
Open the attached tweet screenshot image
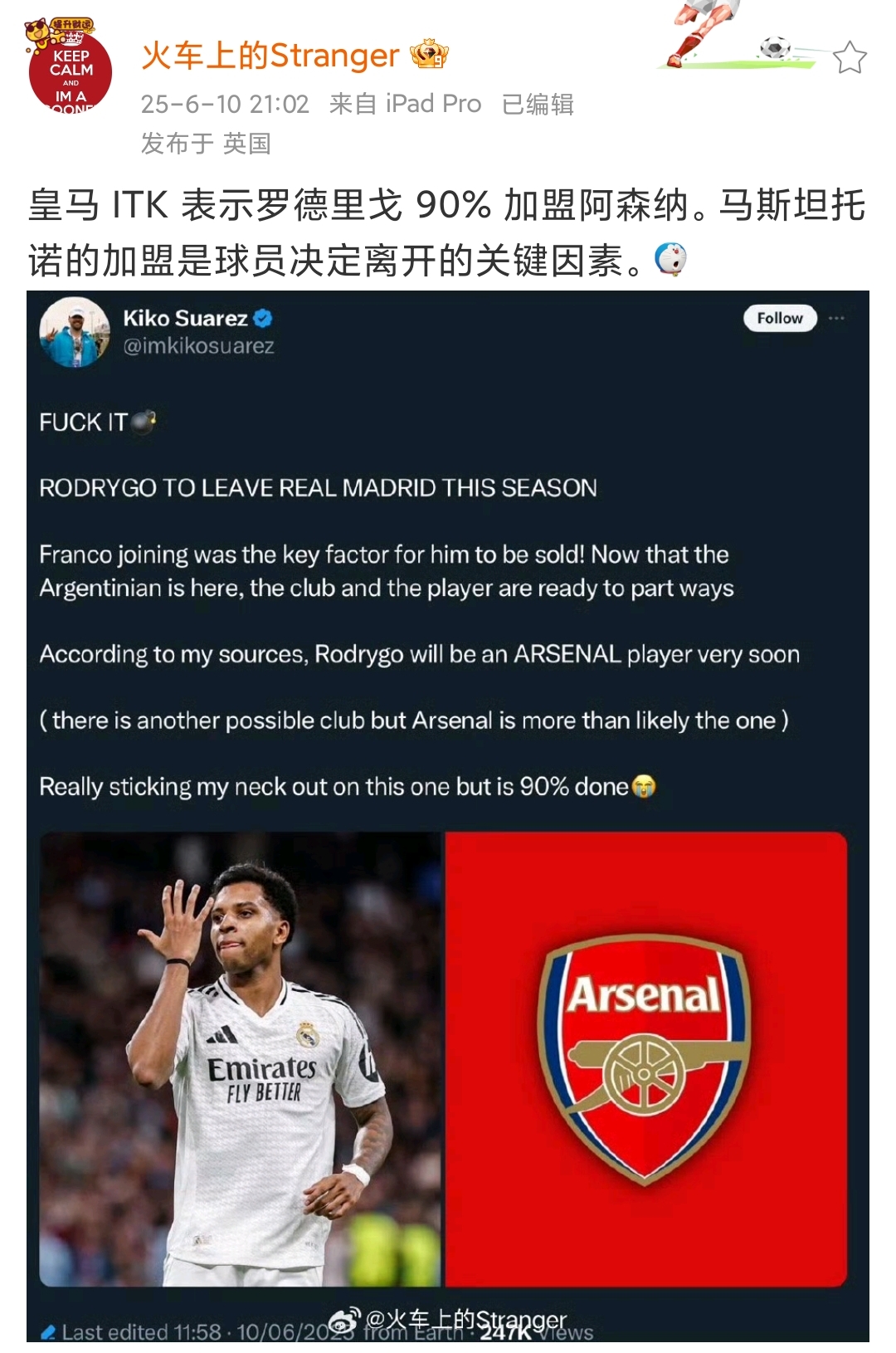tap(448, 815)
